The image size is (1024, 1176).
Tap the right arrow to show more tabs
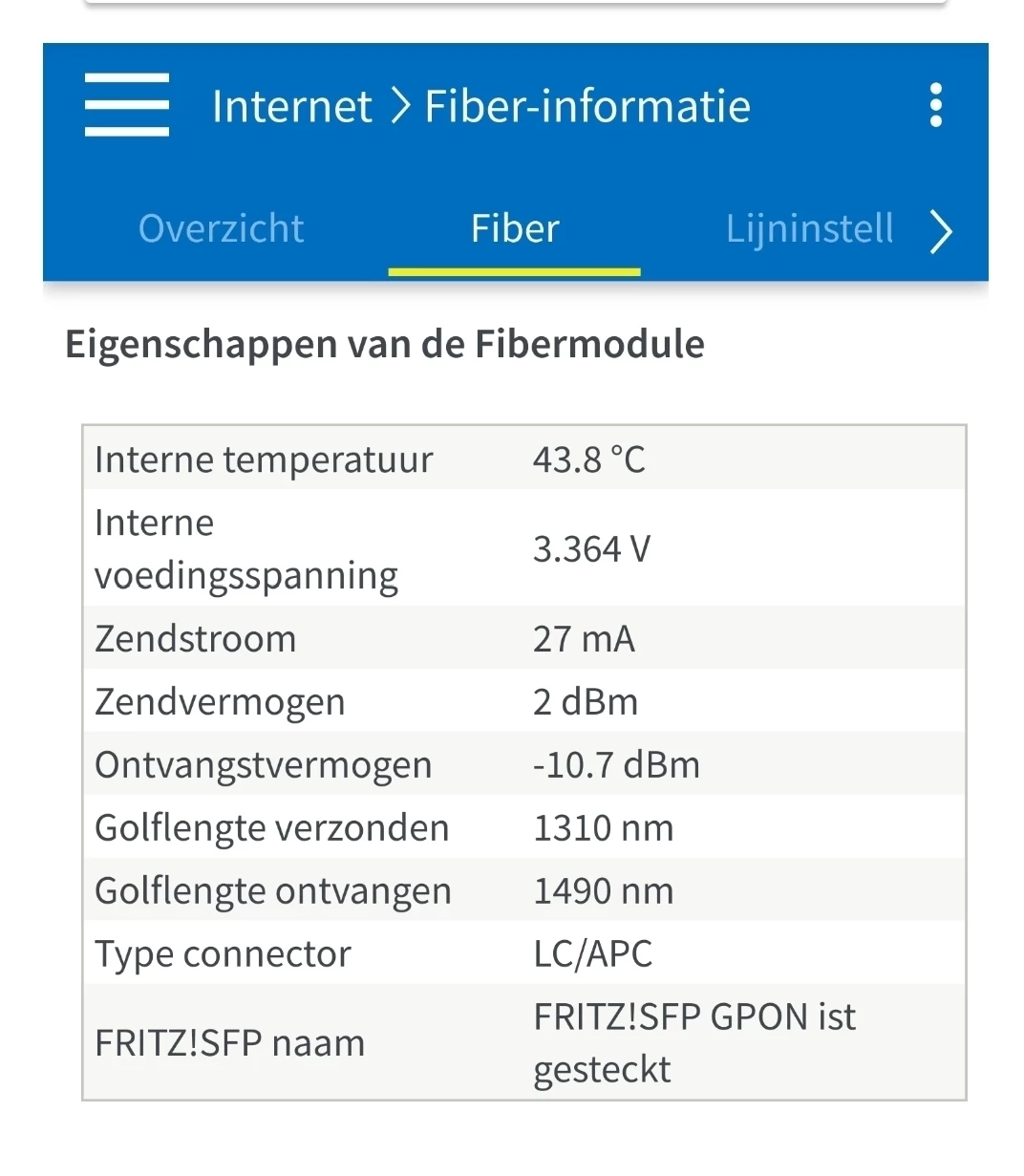tap(941, 231)
